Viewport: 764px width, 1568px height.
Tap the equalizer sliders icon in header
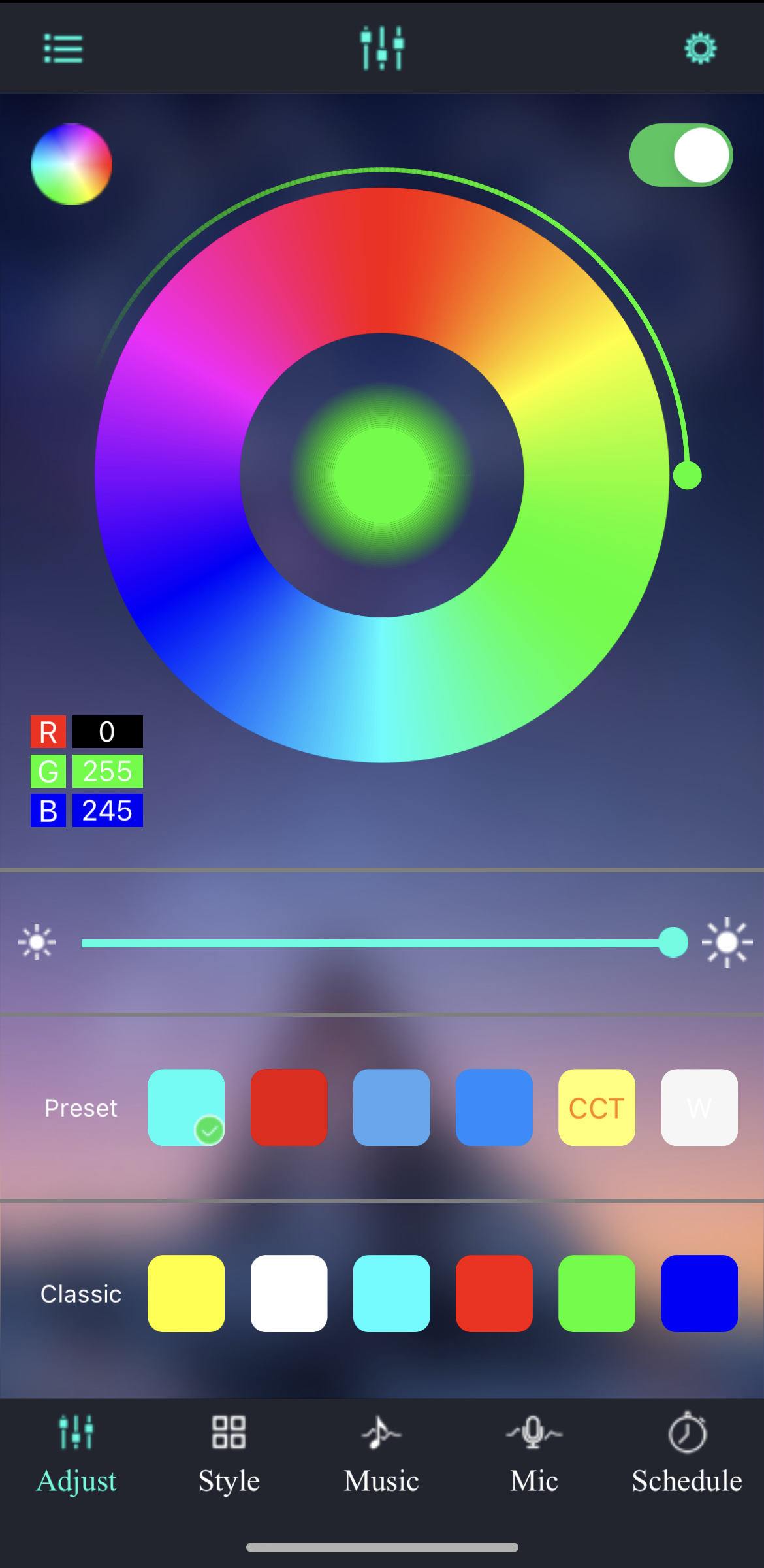point(382,48)
